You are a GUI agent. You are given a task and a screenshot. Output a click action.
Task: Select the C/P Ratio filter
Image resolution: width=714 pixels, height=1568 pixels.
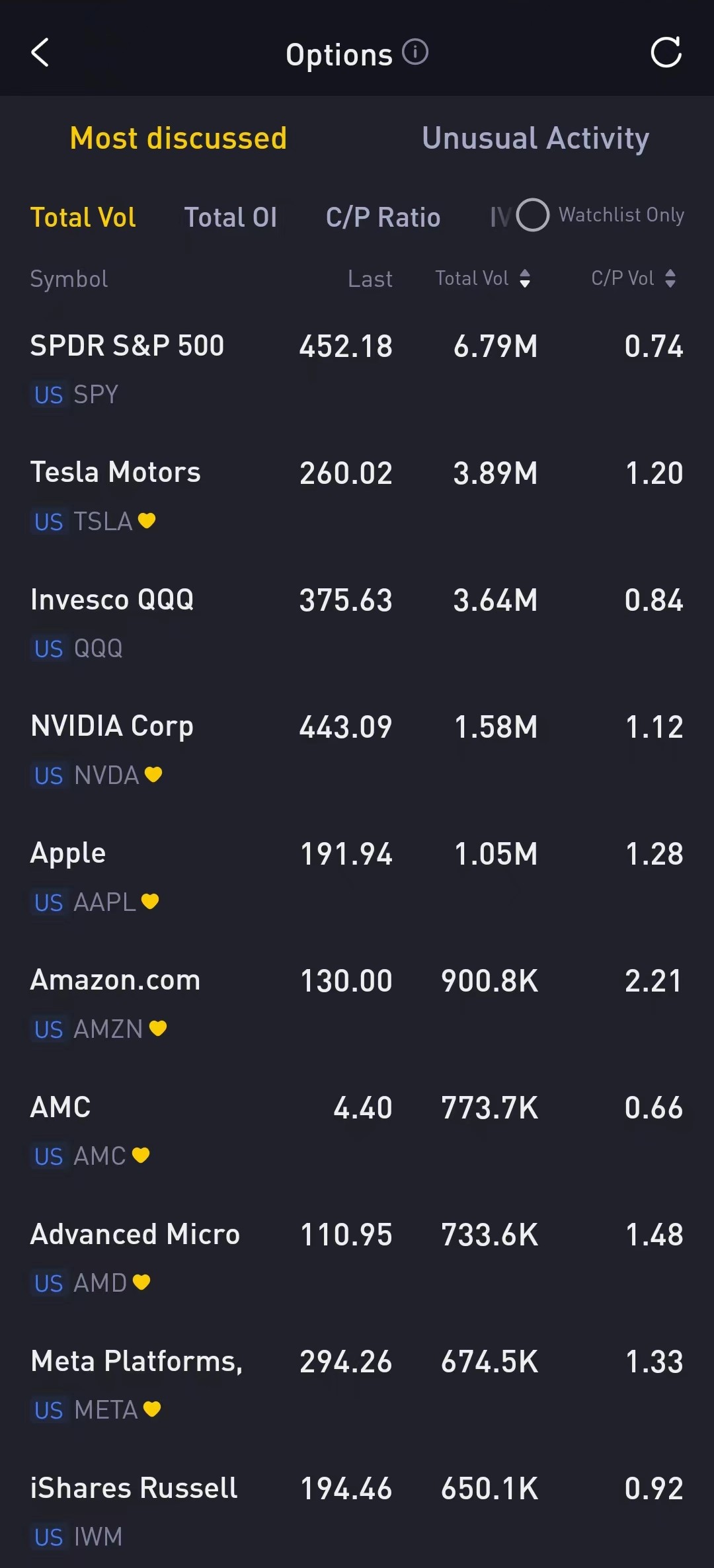coord(383,217)
